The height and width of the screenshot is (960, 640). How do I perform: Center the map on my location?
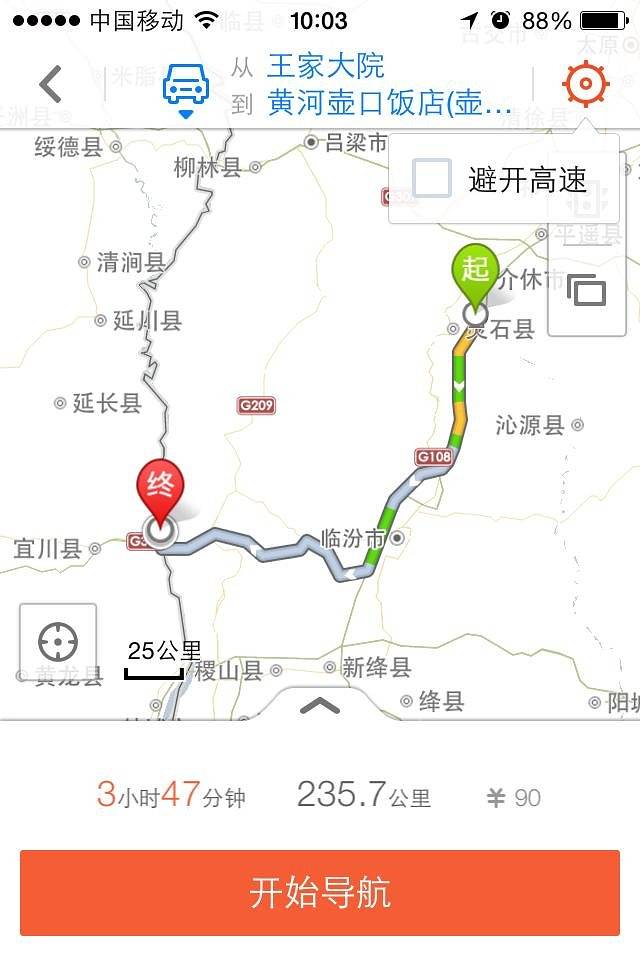[58, 641]
